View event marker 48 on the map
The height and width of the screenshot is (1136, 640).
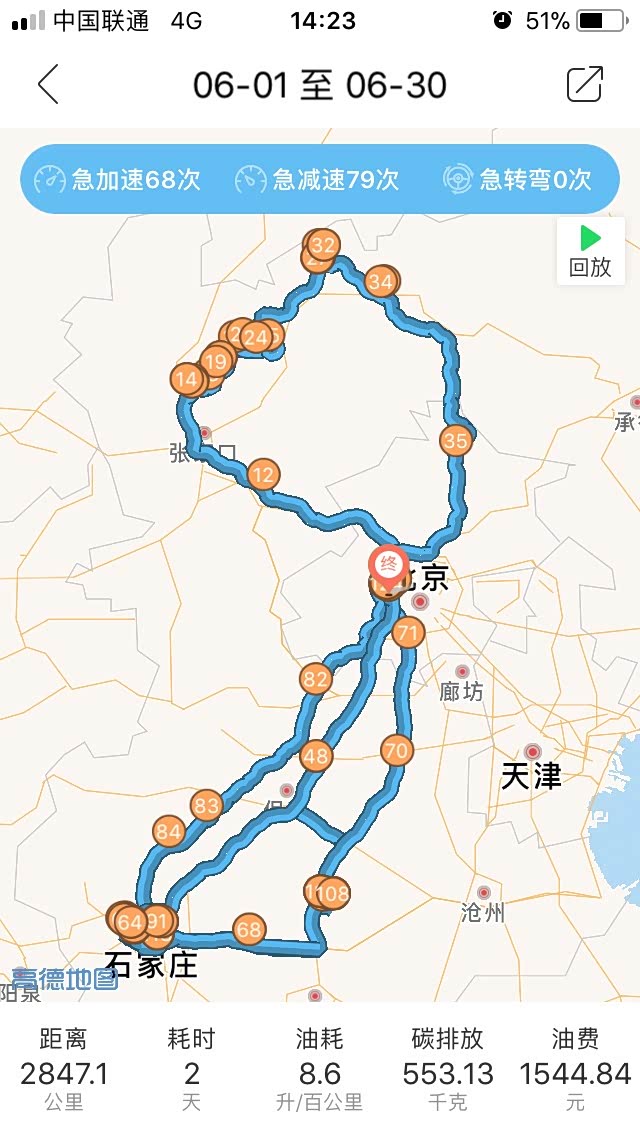316,755
